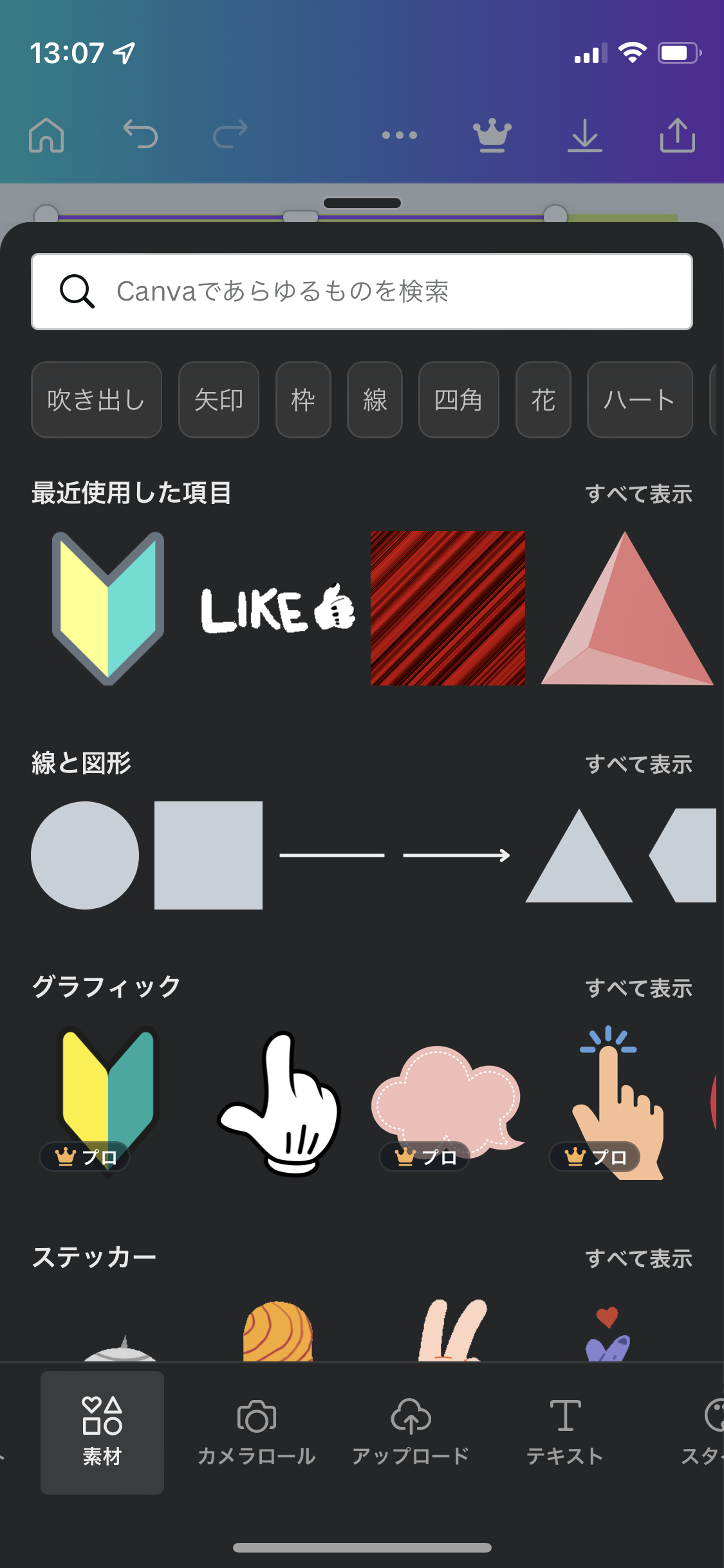Open the three-dot more options menu
Viewport: 724px width, 1568px height.
tap(399, 135)
